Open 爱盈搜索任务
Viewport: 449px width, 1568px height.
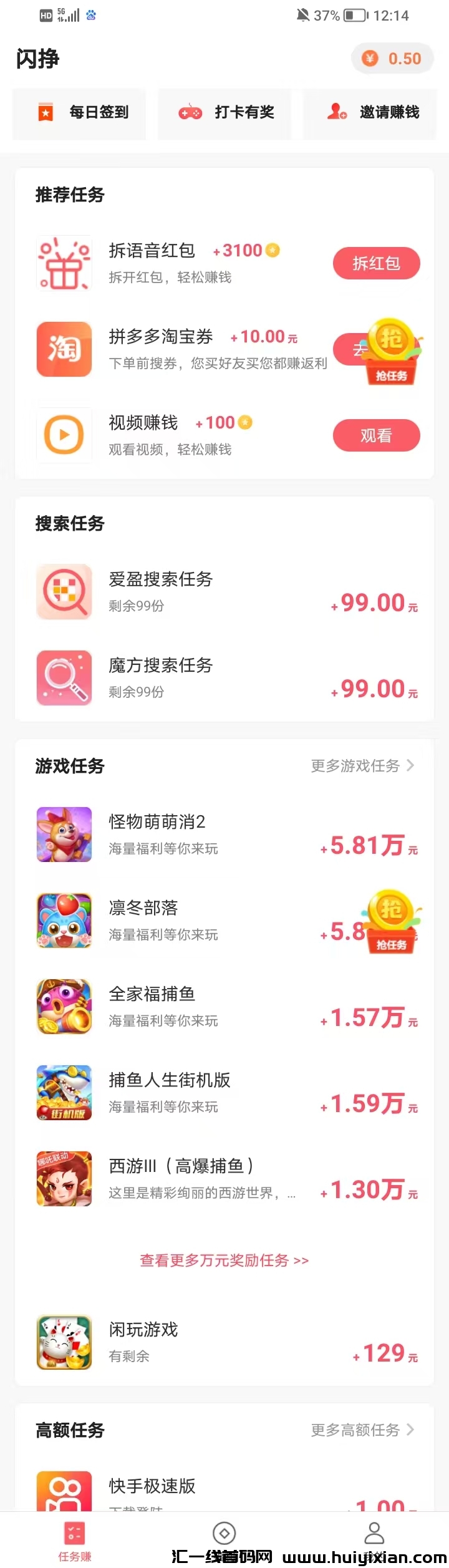(187, 591)
